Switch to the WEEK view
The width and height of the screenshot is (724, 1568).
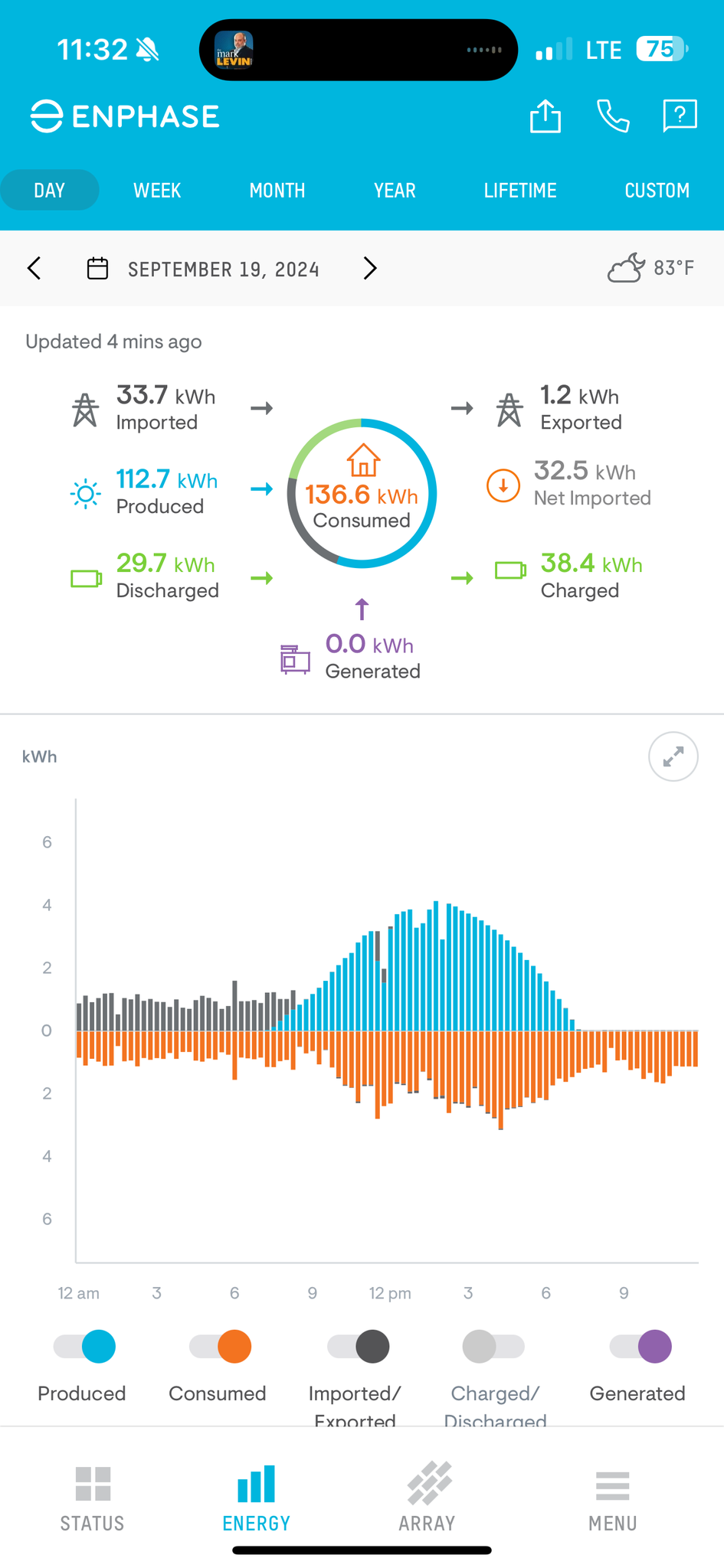(x=157, y=191)
